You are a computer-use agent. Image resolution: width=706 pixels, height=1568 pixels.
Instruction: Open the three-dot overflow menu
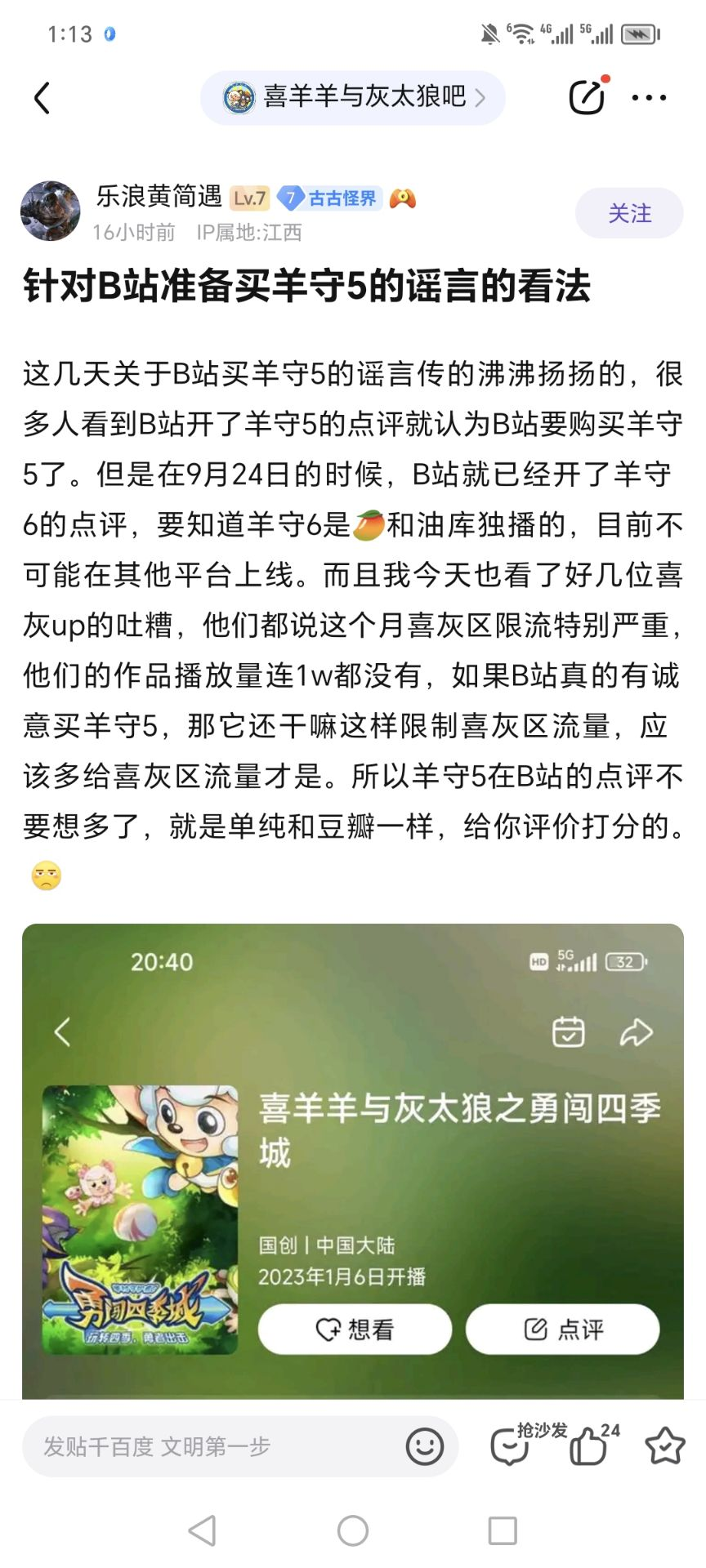click(649, 98)
